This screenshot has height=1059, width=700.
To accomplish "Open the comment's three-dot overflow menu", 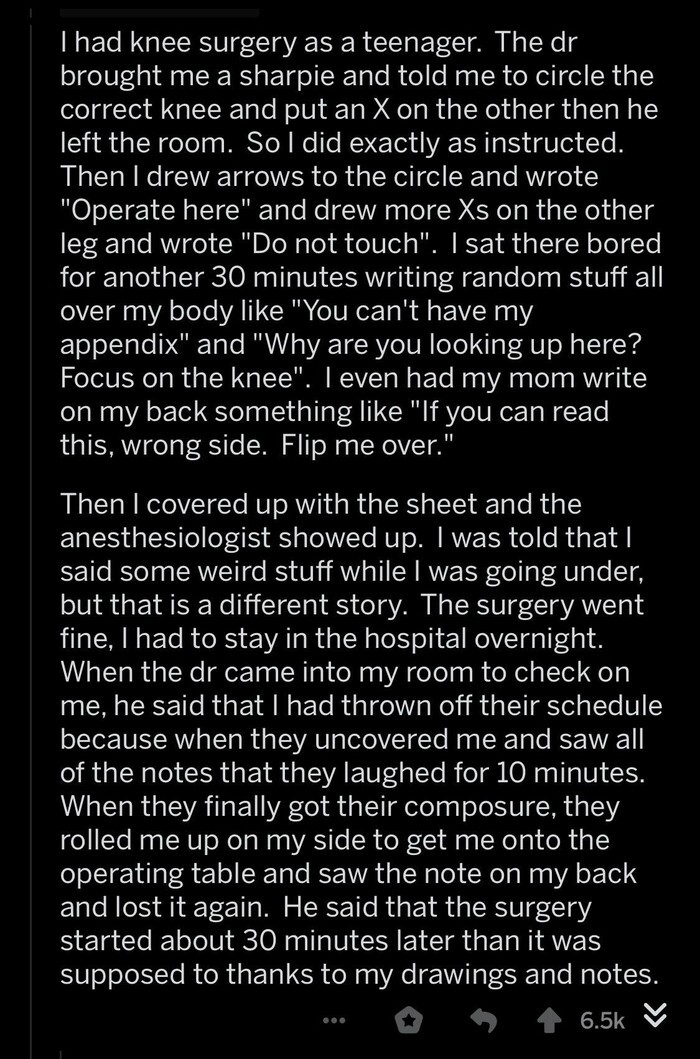I will [x=334, y=1021].
